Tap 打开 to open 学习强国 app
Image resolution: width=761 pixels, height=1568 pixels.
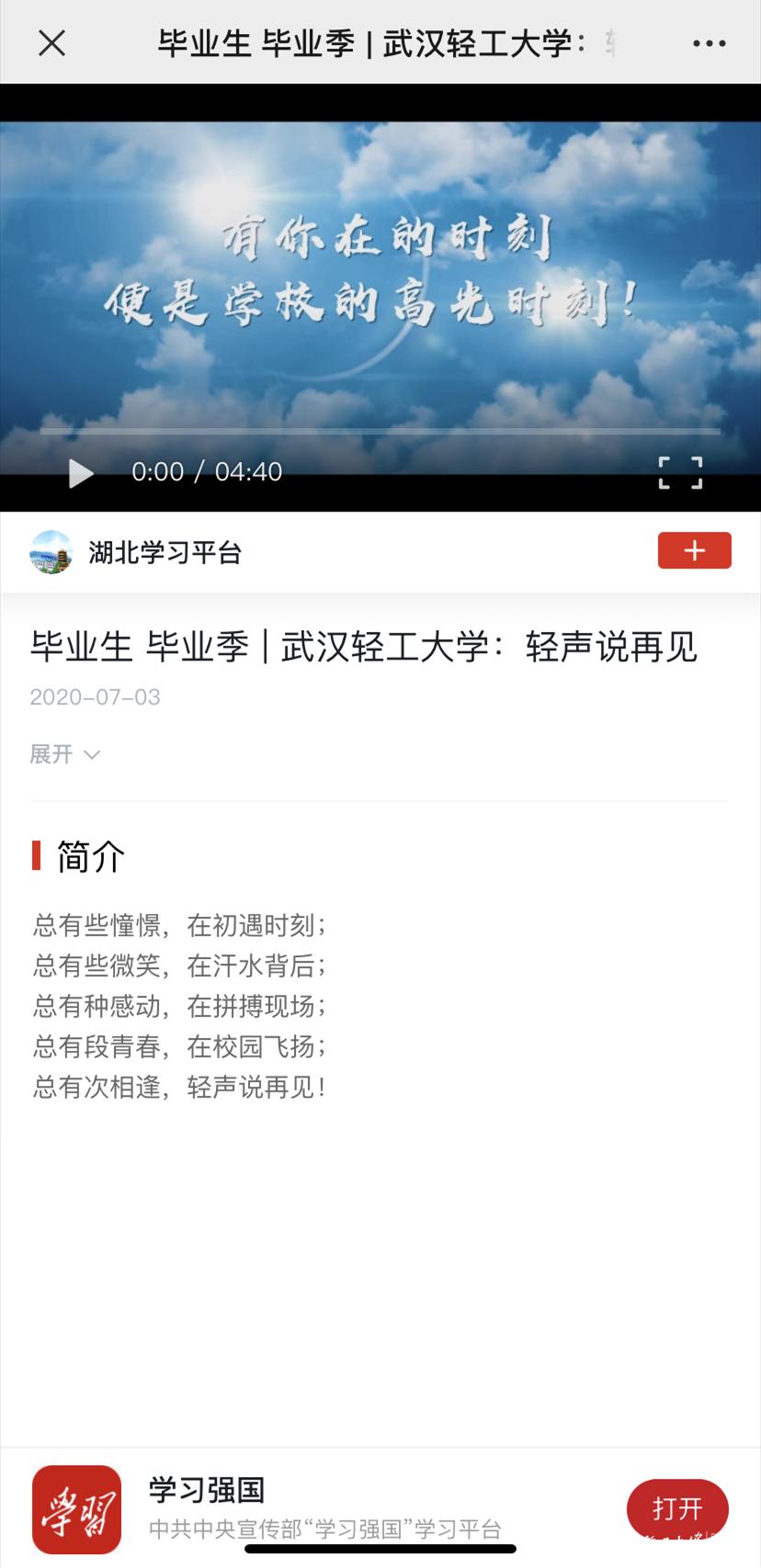coord(677,1507)
